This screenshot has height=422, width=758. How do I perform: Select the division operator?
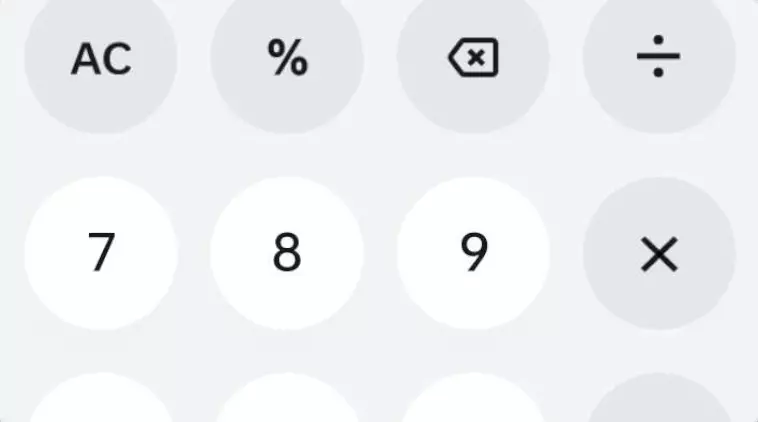pyautogui.click(x=659, y=59)
